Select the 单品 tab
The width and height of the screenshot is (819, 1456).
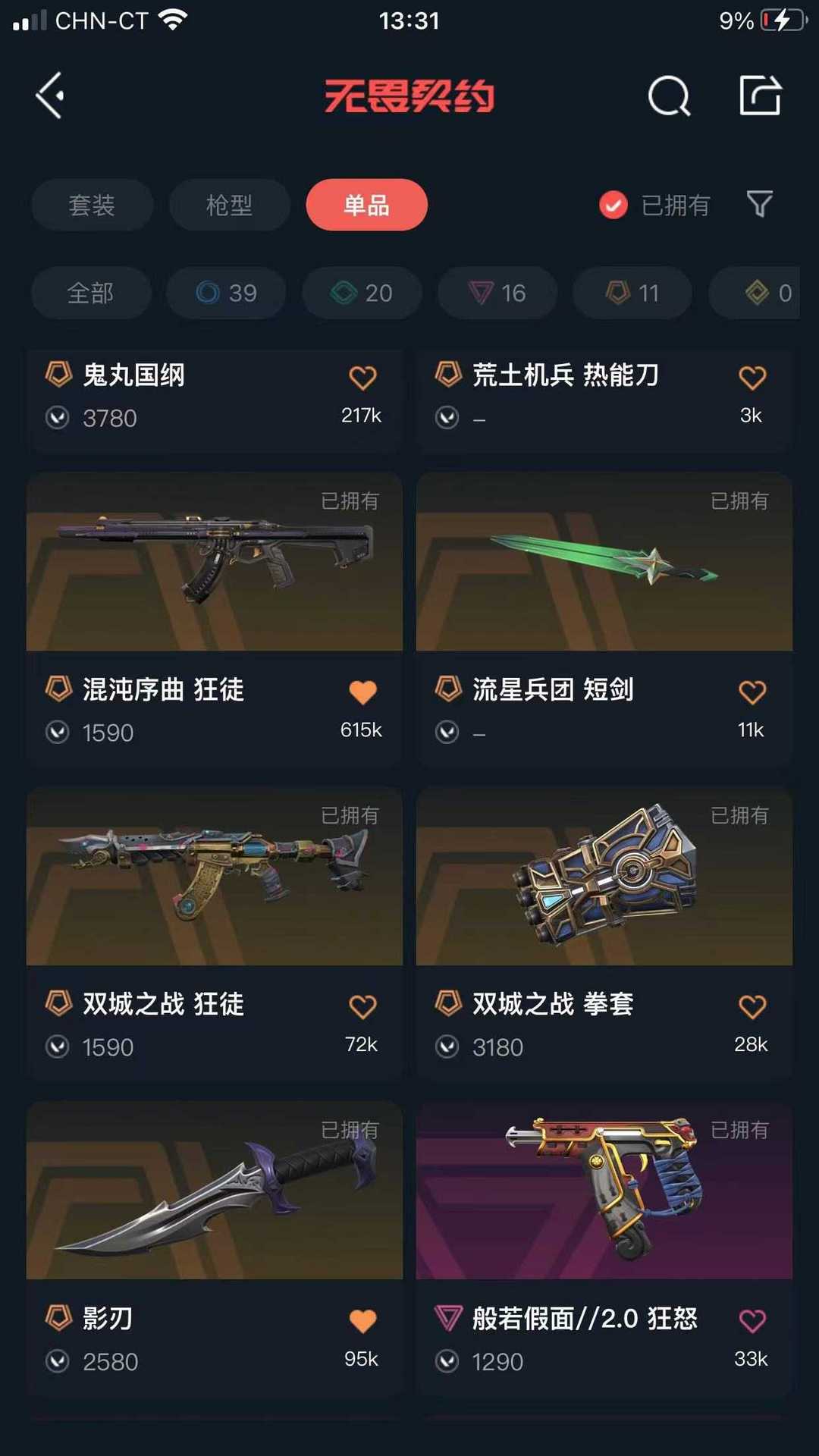(x=366, y=205)
